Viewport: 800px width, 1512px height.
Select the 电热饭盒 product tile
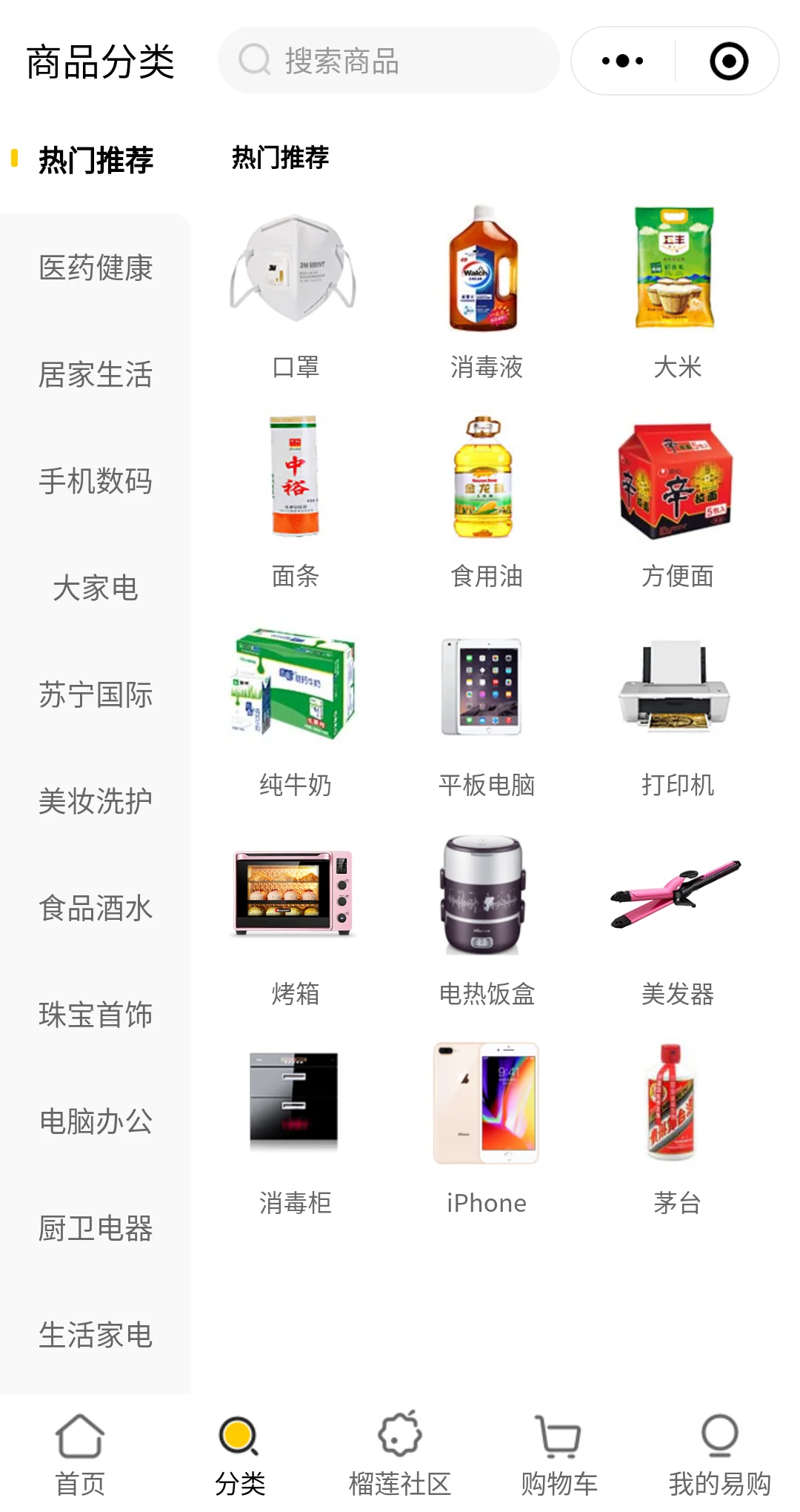tap(486, 918)
